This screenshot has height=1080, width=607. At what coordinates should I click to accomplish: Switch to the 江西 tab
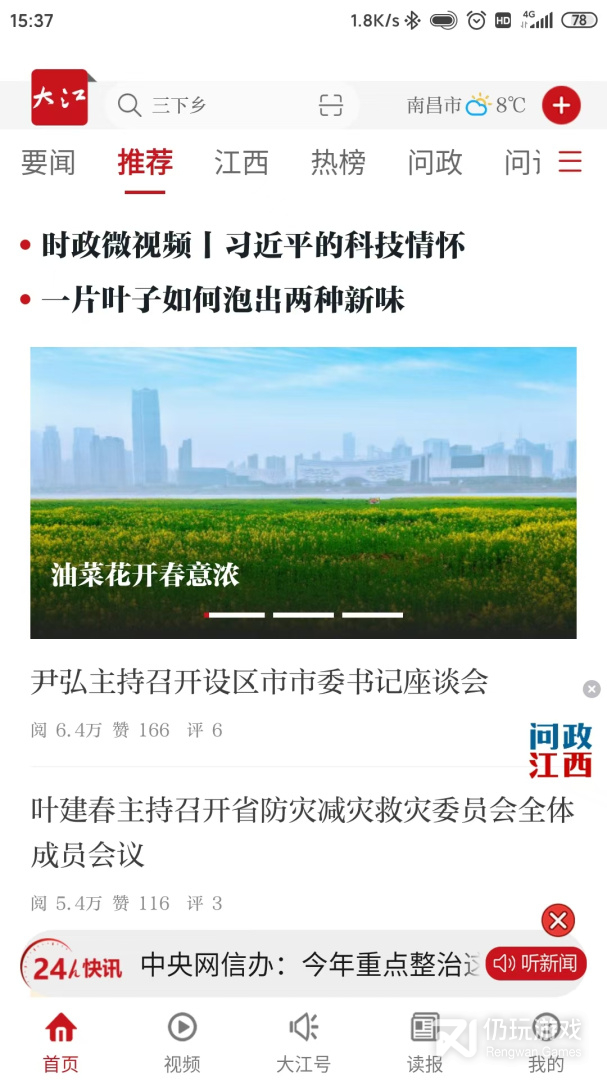241,163
